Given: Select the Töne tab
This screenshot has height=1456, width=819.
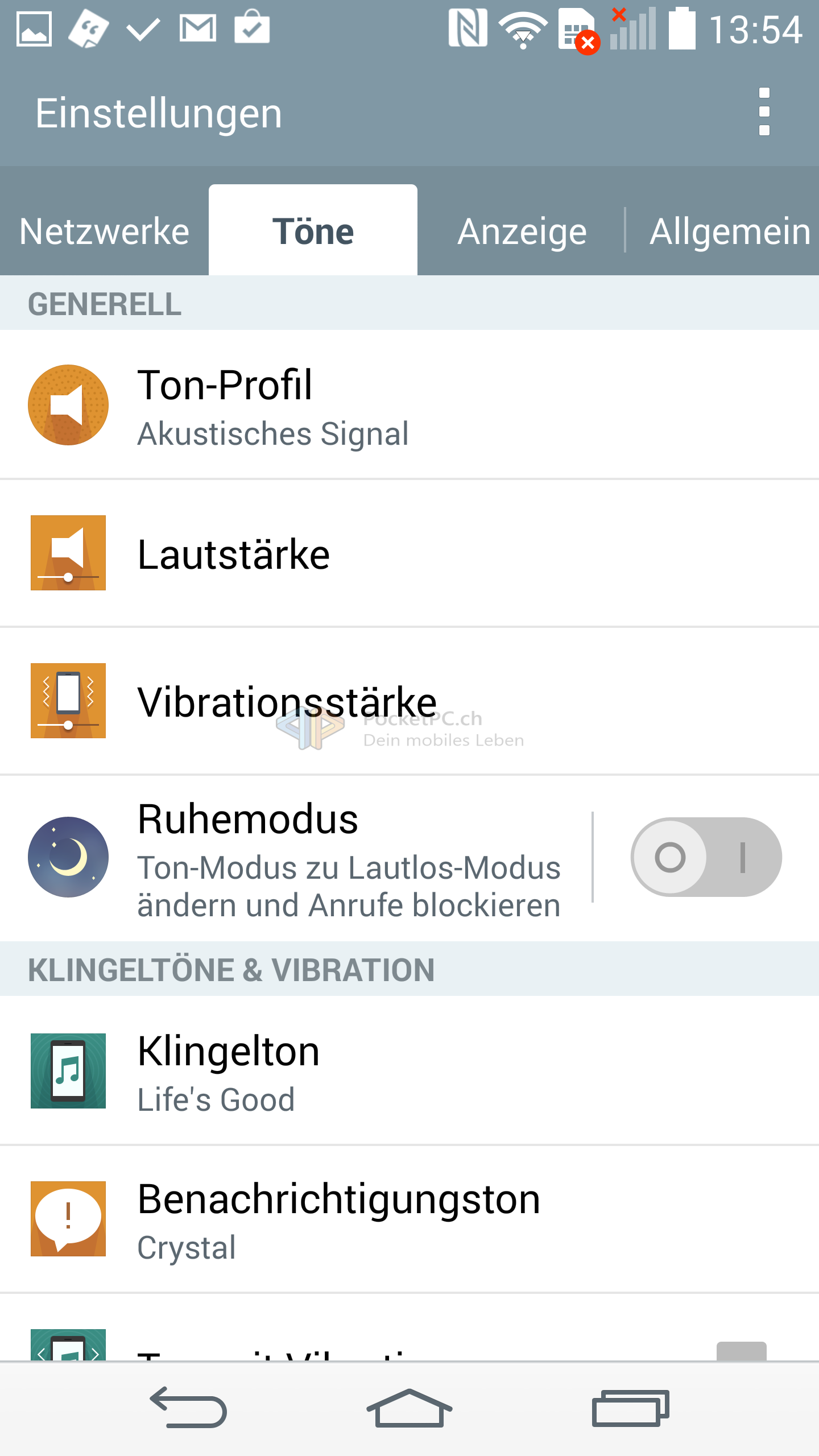Looking at the screenshot, I should click(x=313, y=231).
